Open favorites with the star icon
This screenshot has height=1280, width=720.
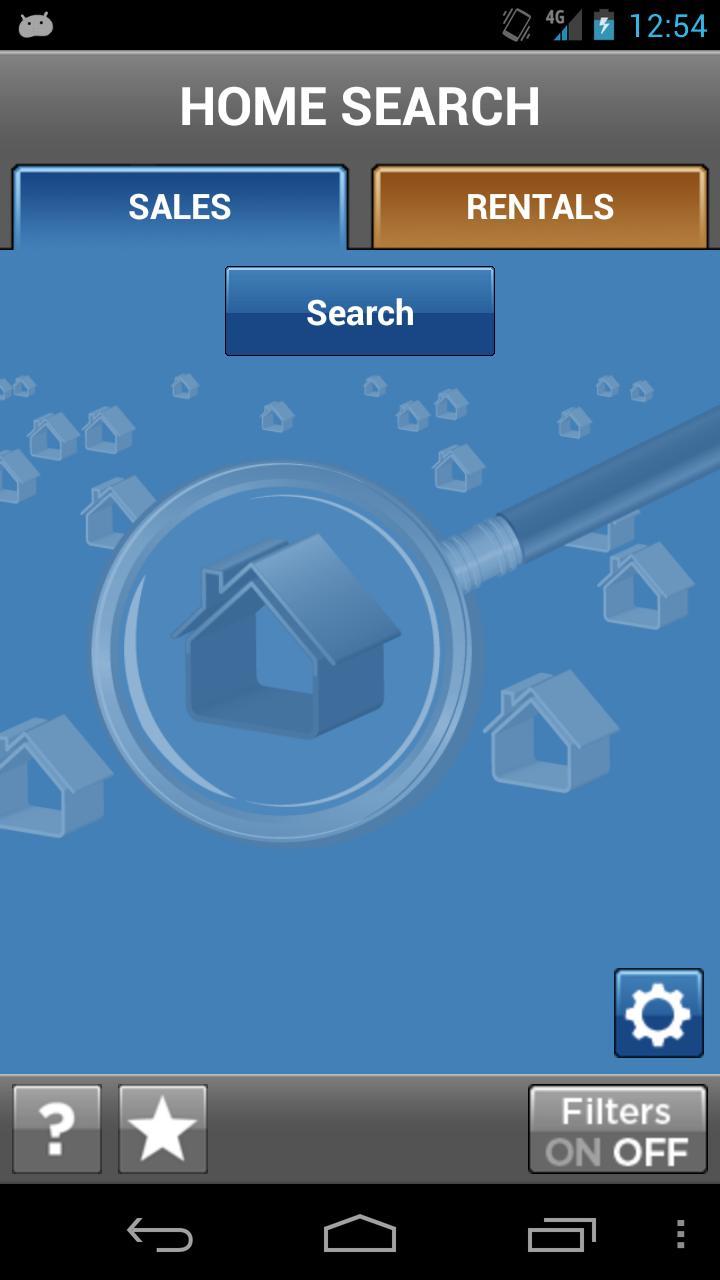click(x=163, y=1129)
